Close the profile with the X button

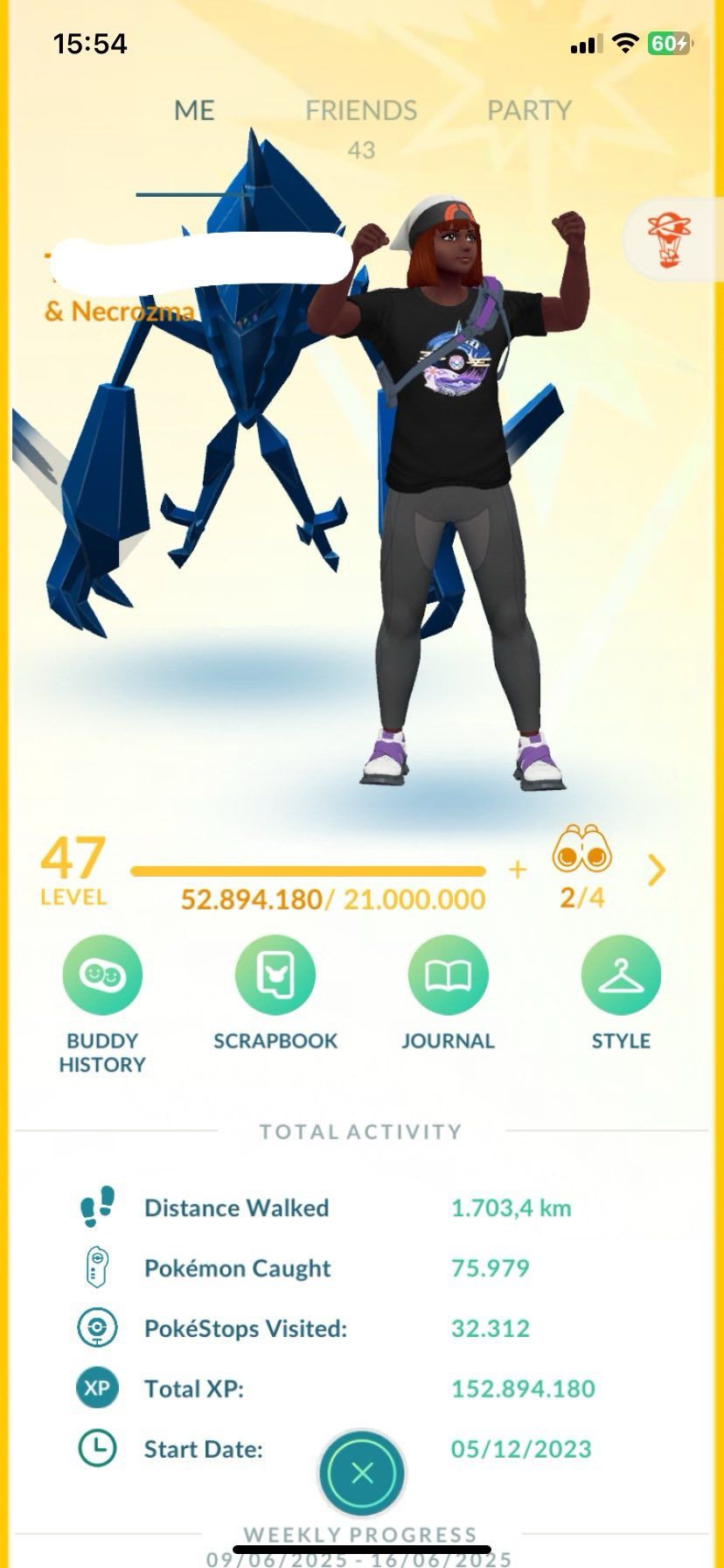coord(362,1473)
